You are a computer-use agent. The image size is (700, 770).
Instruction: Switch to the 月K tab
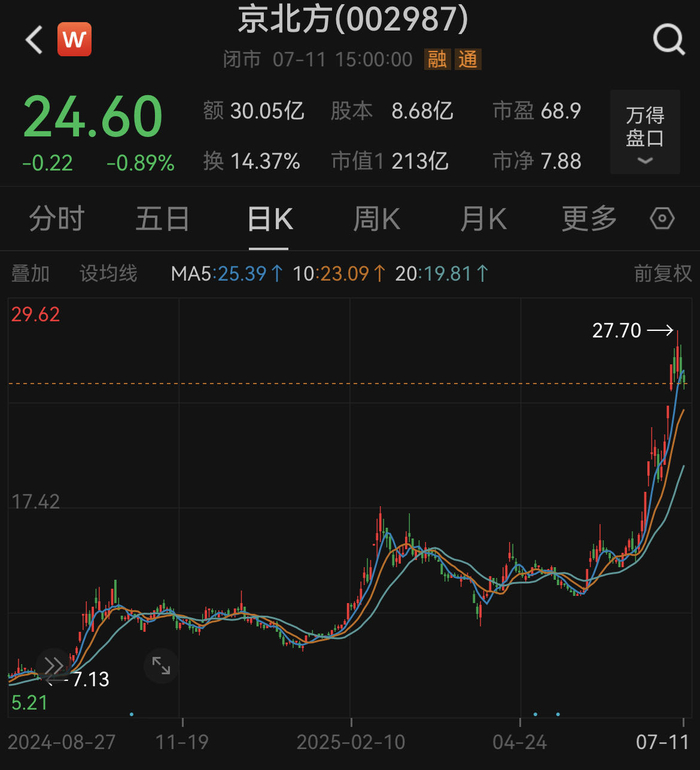483,219
